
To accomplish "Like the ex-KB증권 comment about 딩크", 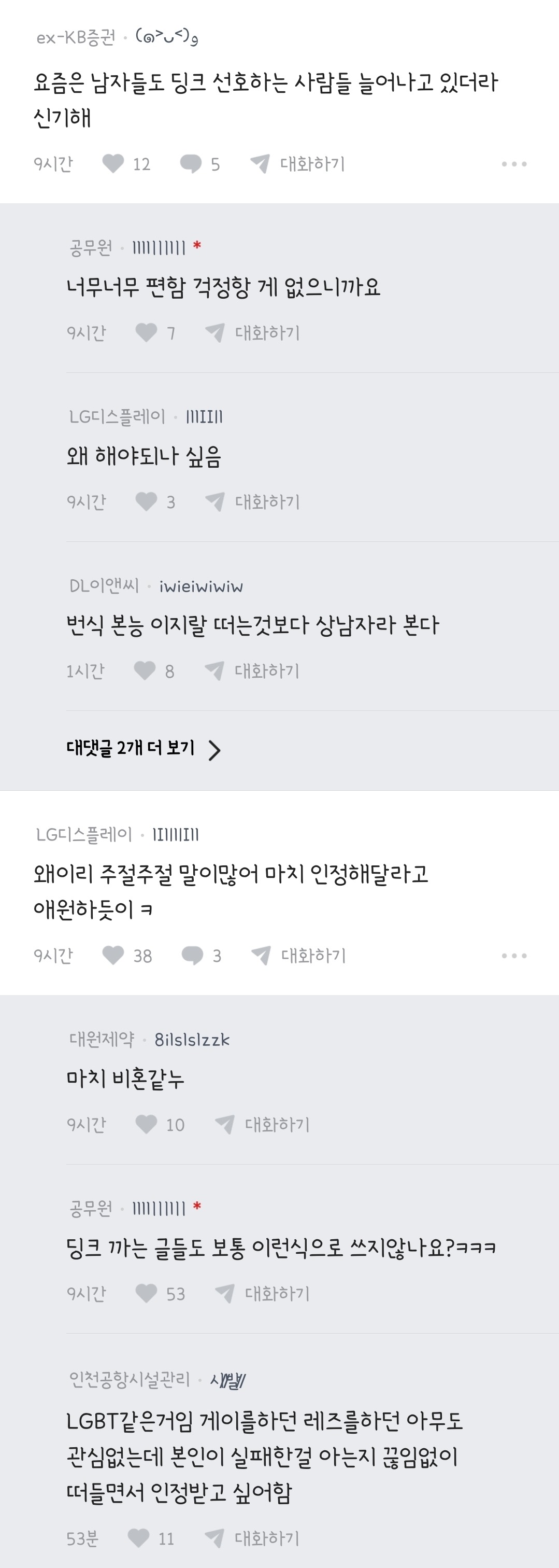I will click(113, 164).
